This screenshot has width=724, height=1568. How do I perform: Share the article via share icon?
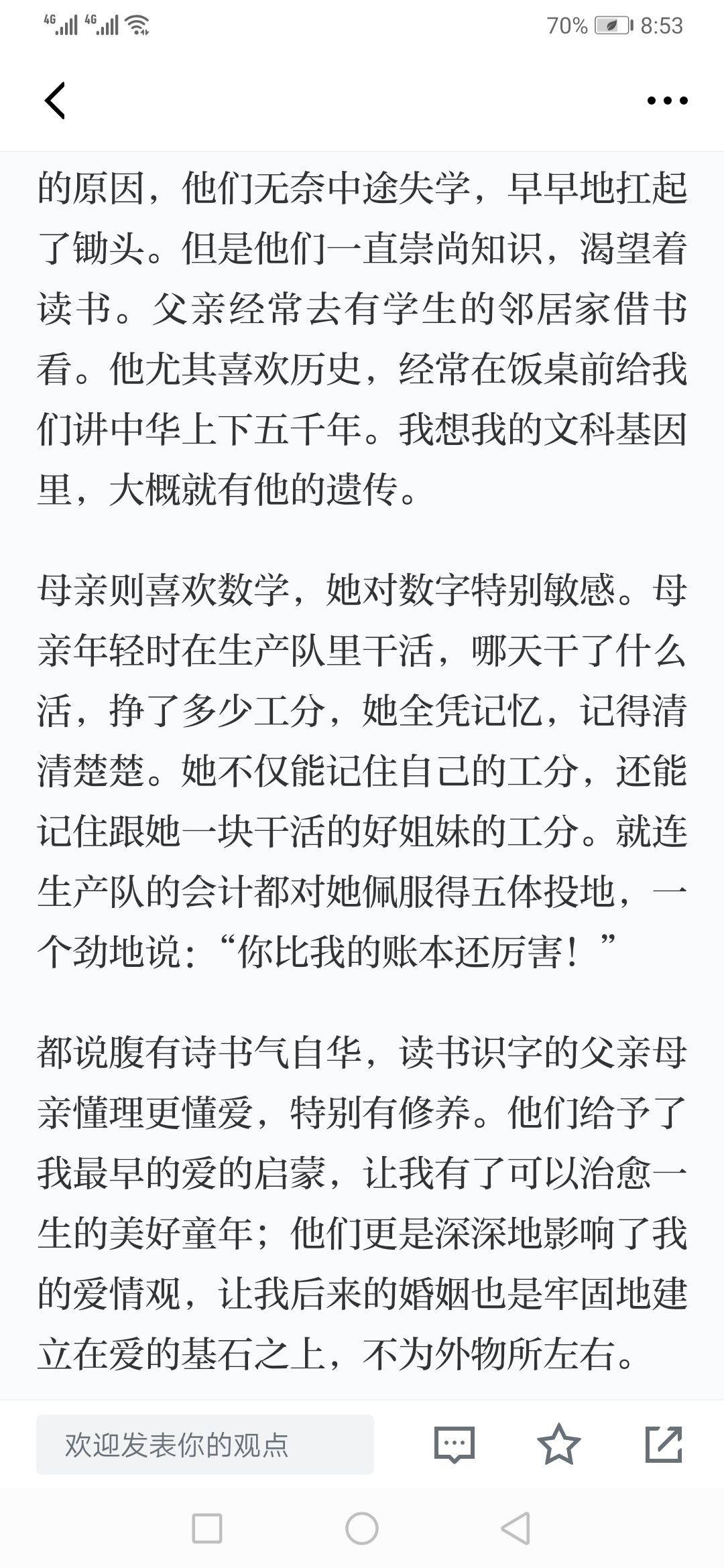(x=664, y=1444)
